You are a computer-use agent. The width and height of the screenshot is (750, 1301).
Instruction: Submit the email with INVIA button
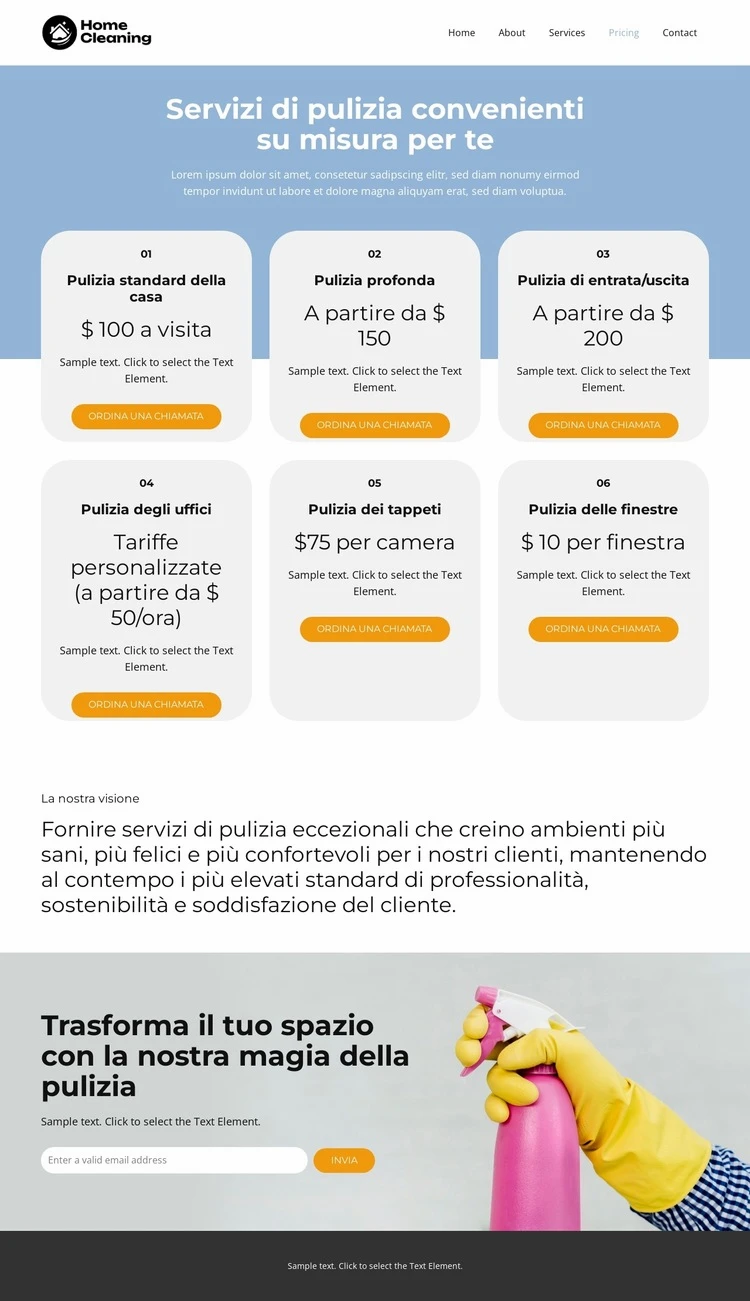tap(344, 1160)
